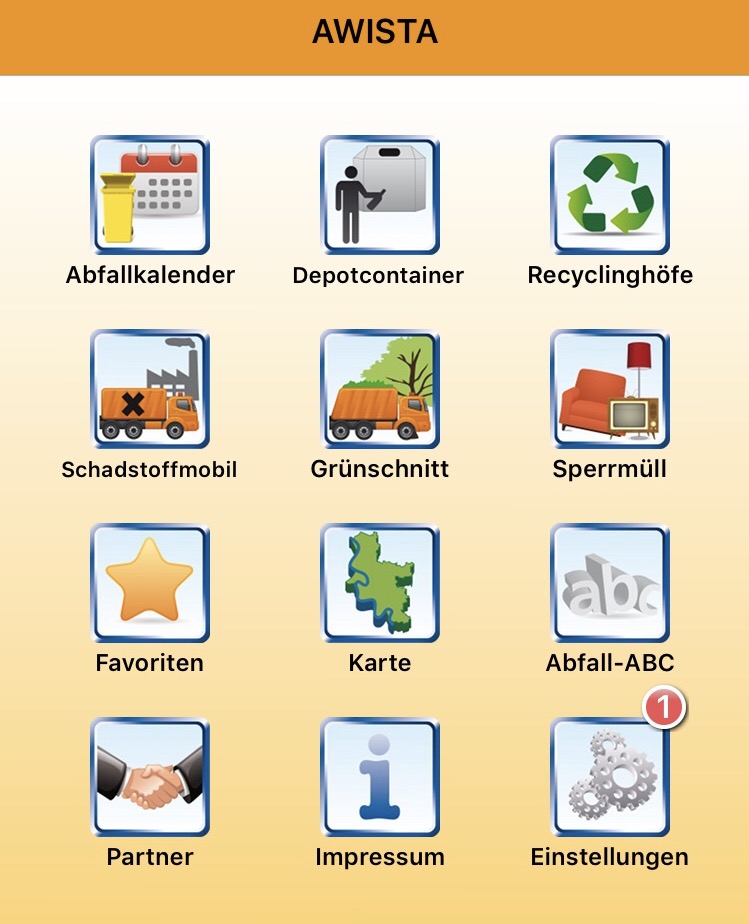Browse the Abfall-ABC
This screenshot has height=924, width=749.
(x=609, y=583)
